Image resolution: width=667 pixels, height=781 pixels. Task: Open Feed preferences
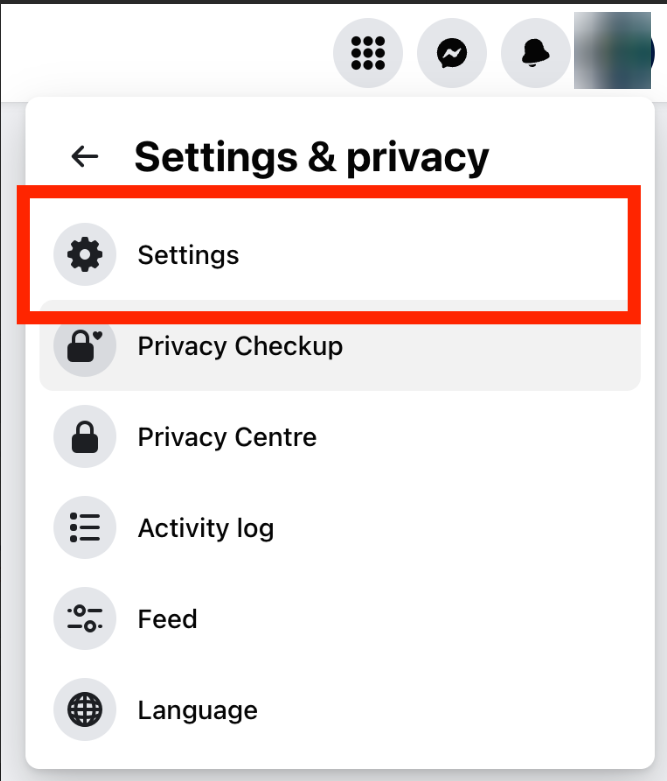point(340,619)
